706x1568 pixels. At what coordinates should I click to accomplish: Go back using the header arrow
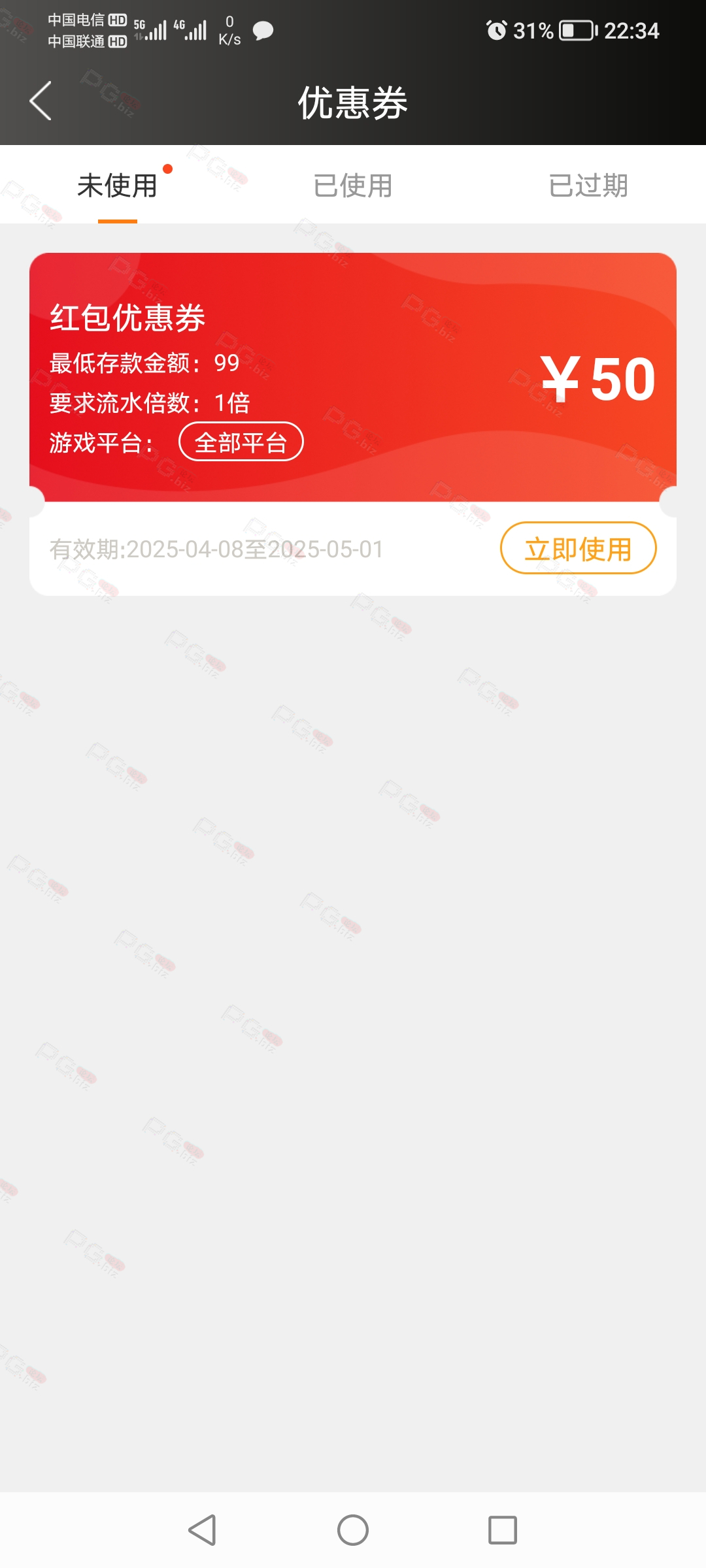[x=41, y=101]
